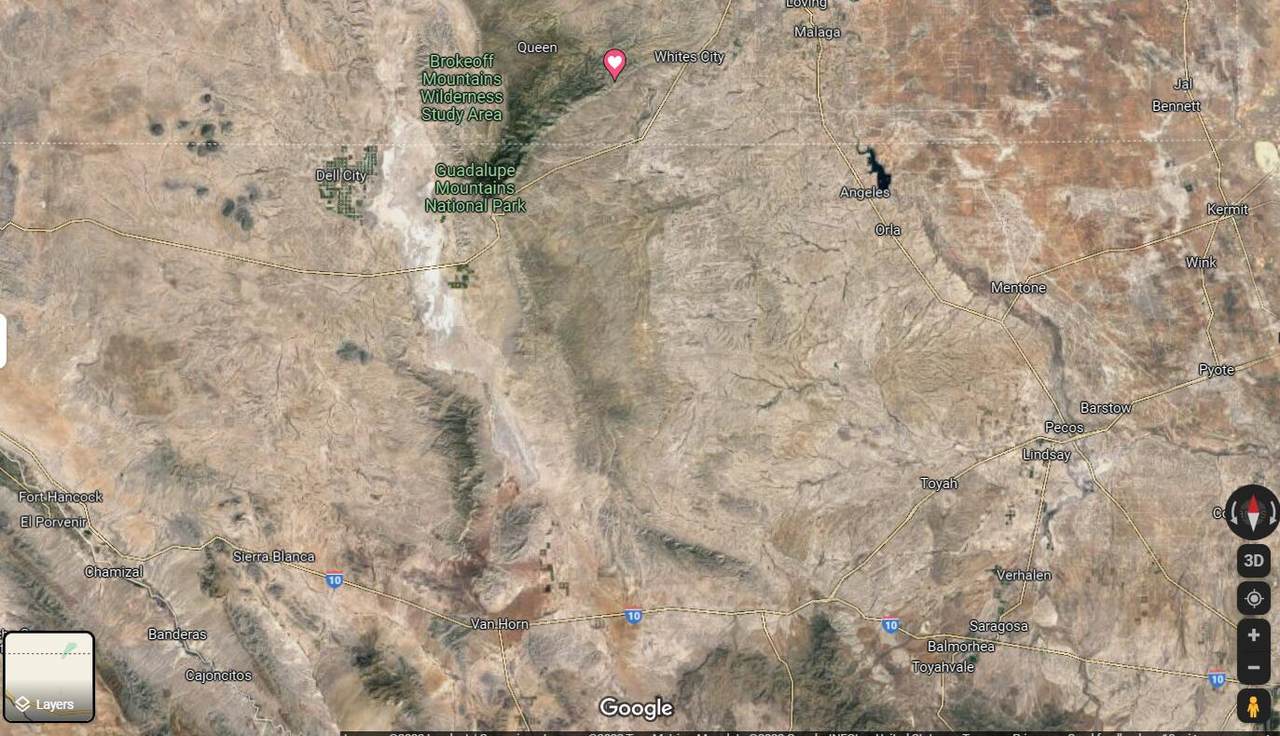Screen dimensions: 1280x736
Task: Open the Layers map type switcher
Action: tap(48, 677)
